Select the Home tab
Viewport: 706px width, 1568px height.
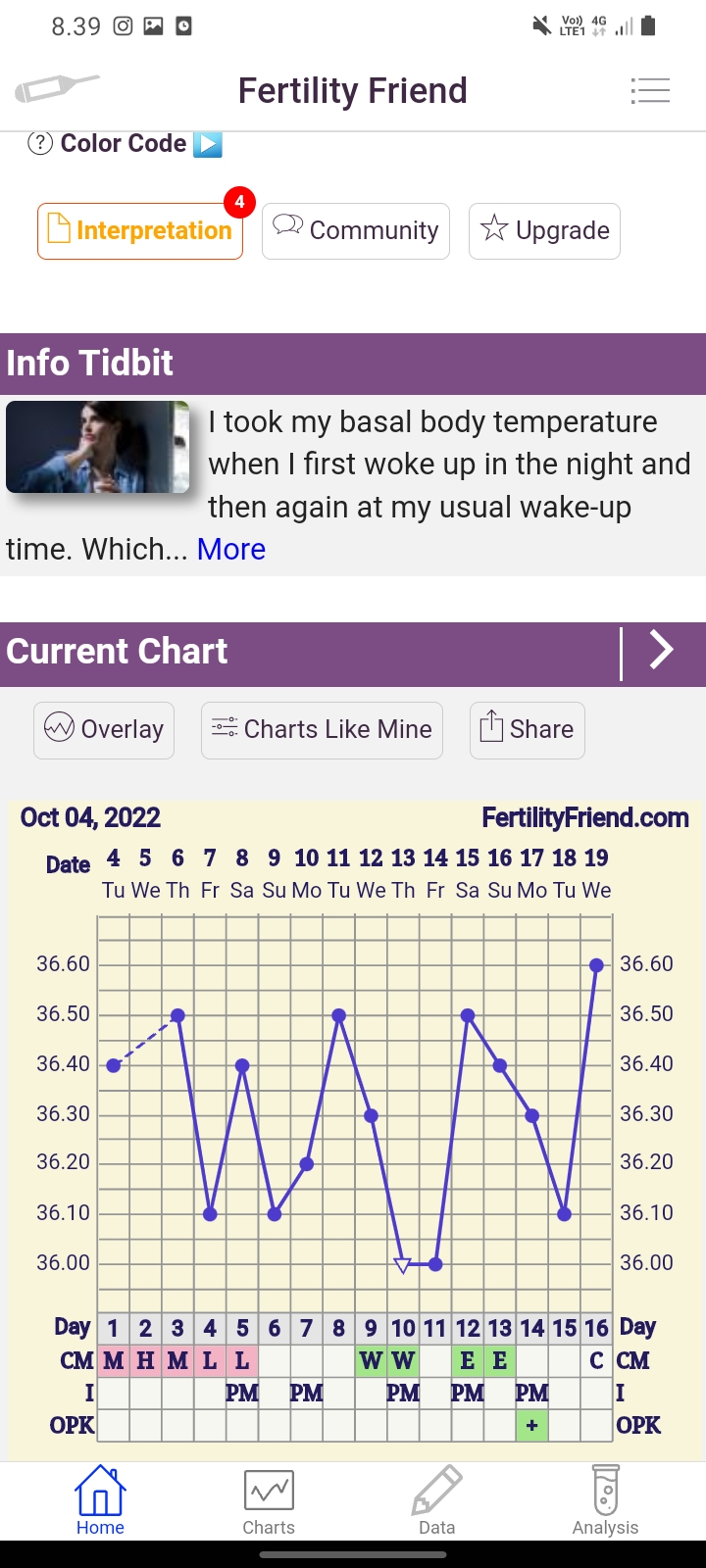click(x=100, y=1501)
